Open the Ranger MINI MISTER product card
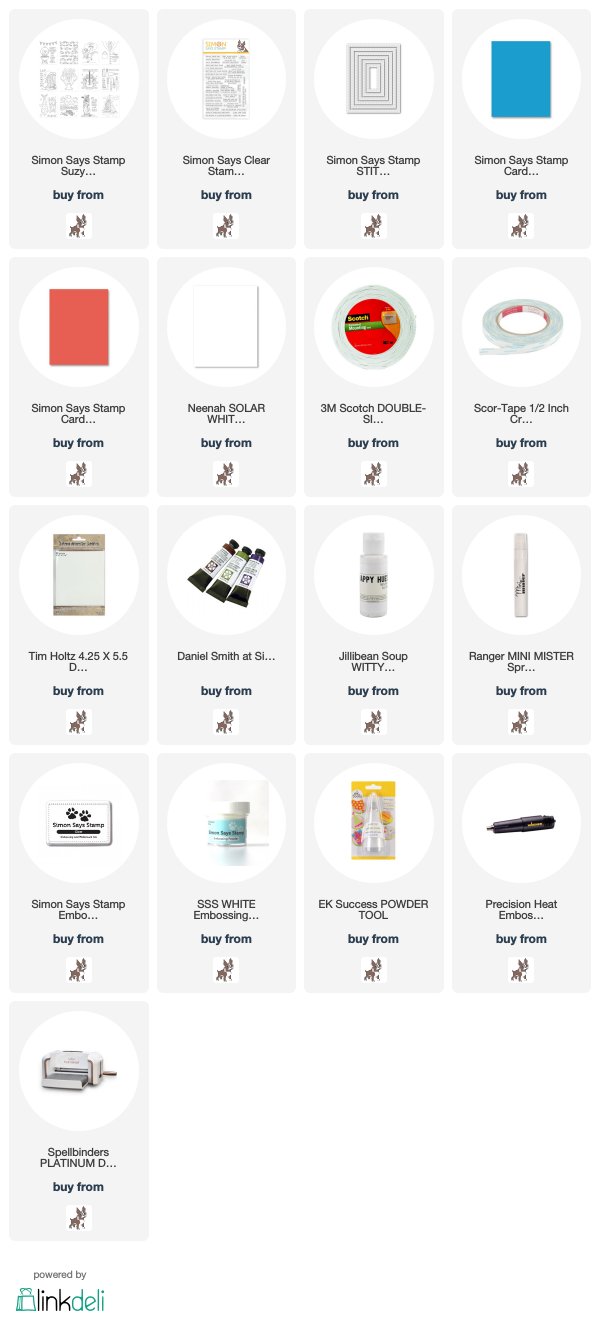 [x=521, y=576]
